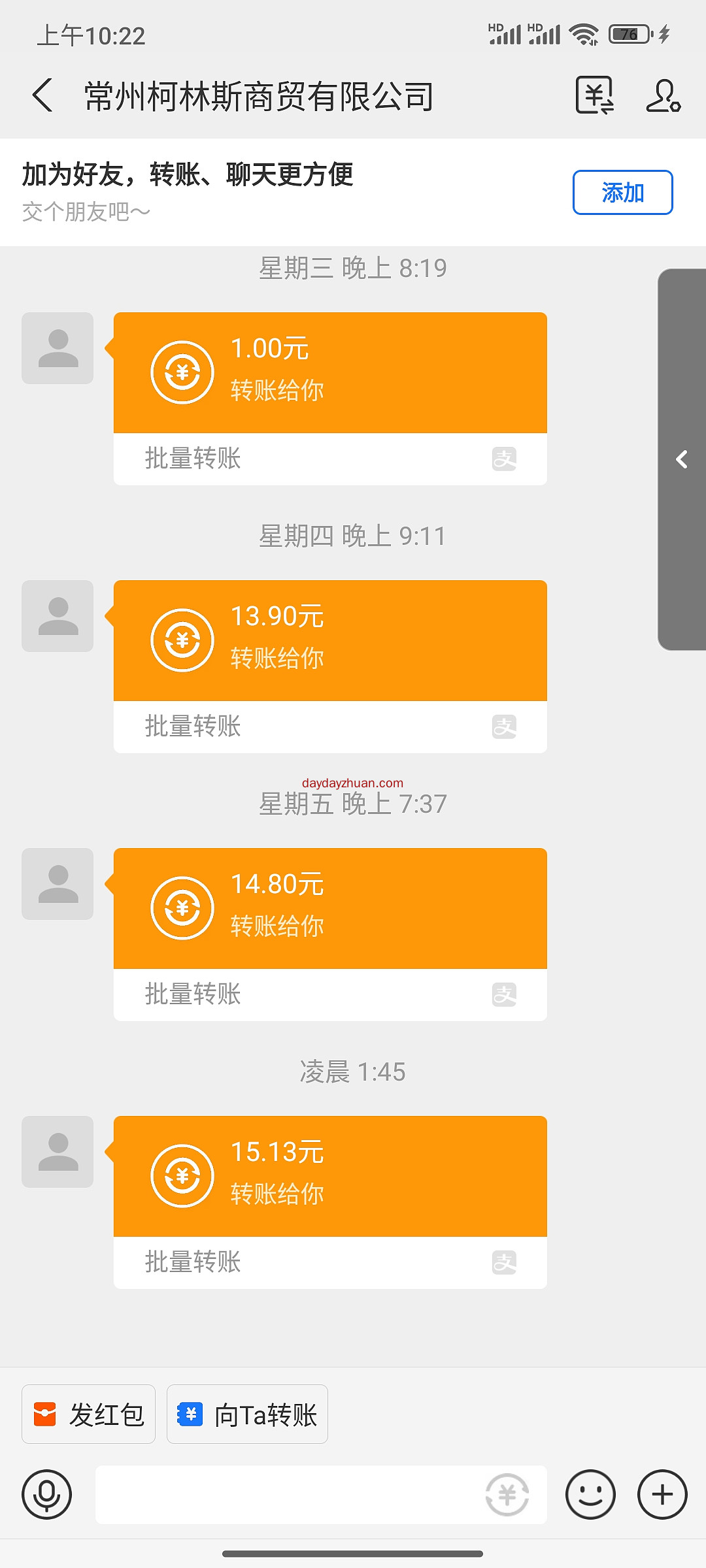Open the contact profile settings icon

click(x=663, y=95)
